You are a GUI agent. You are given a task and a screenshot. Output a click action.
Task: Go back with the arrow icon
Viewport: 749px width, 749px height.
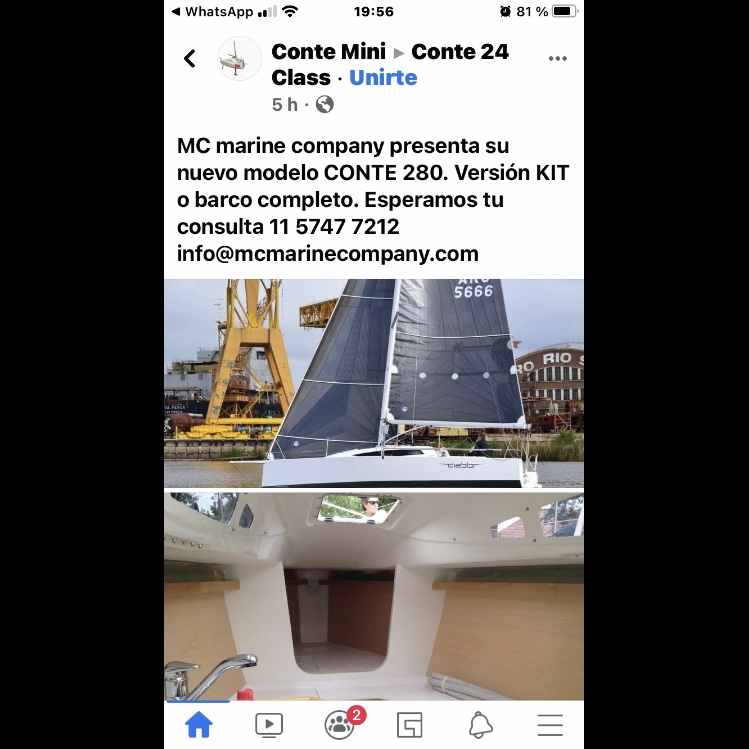tap(190, 59)
